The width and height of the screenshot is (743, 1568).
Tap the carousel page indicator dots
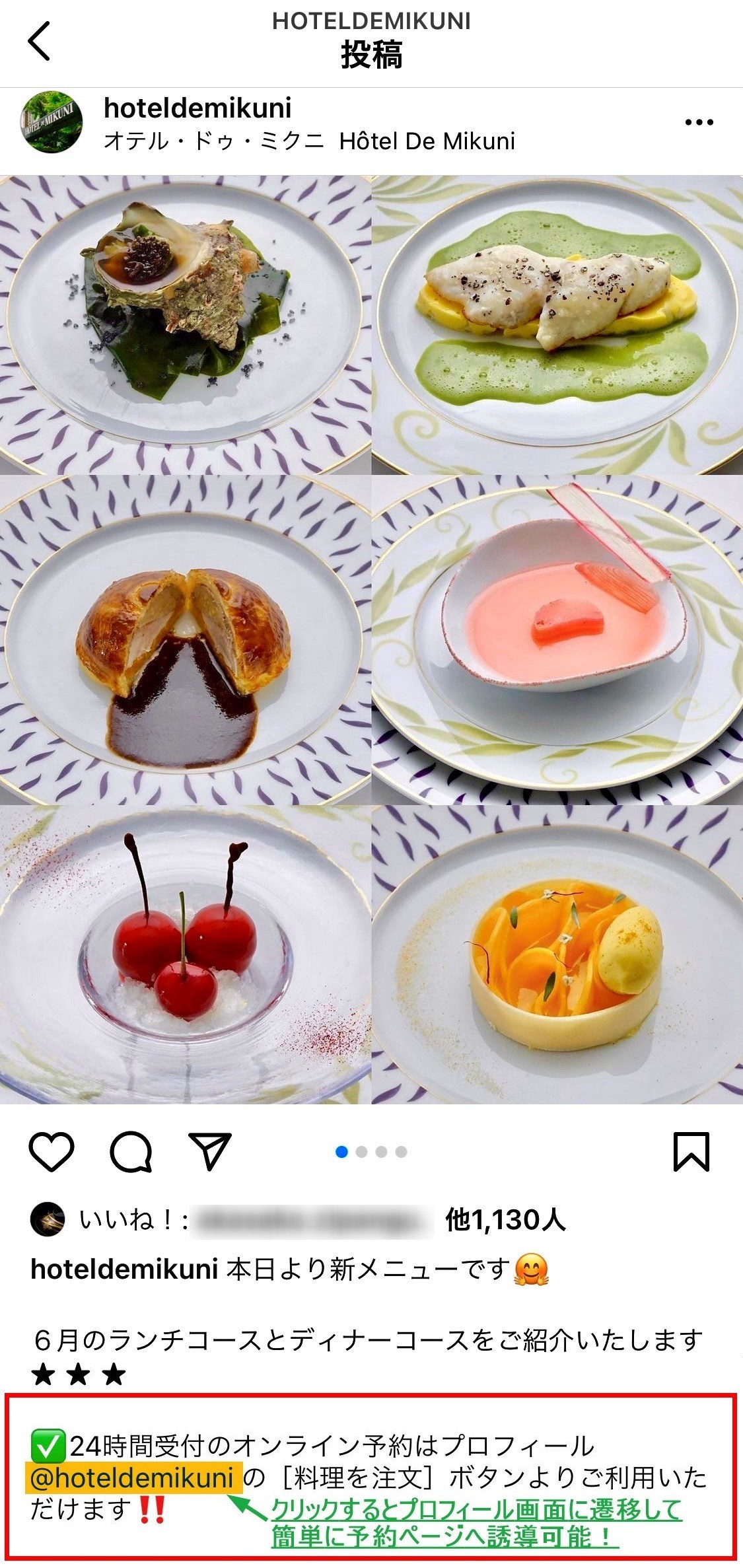click(371, 1152)
